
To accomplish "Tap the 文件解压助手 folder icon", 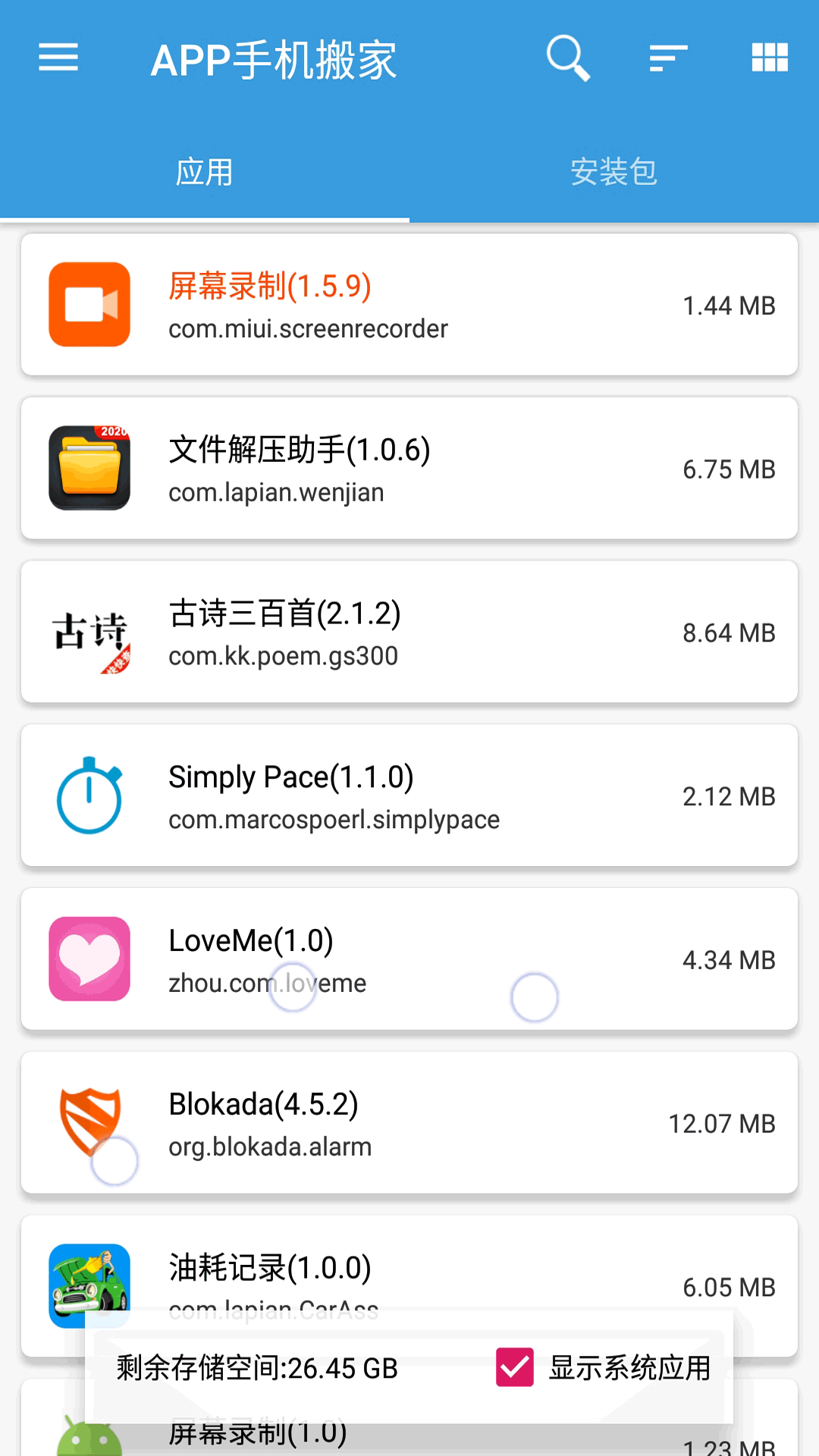I will [88, 468].
